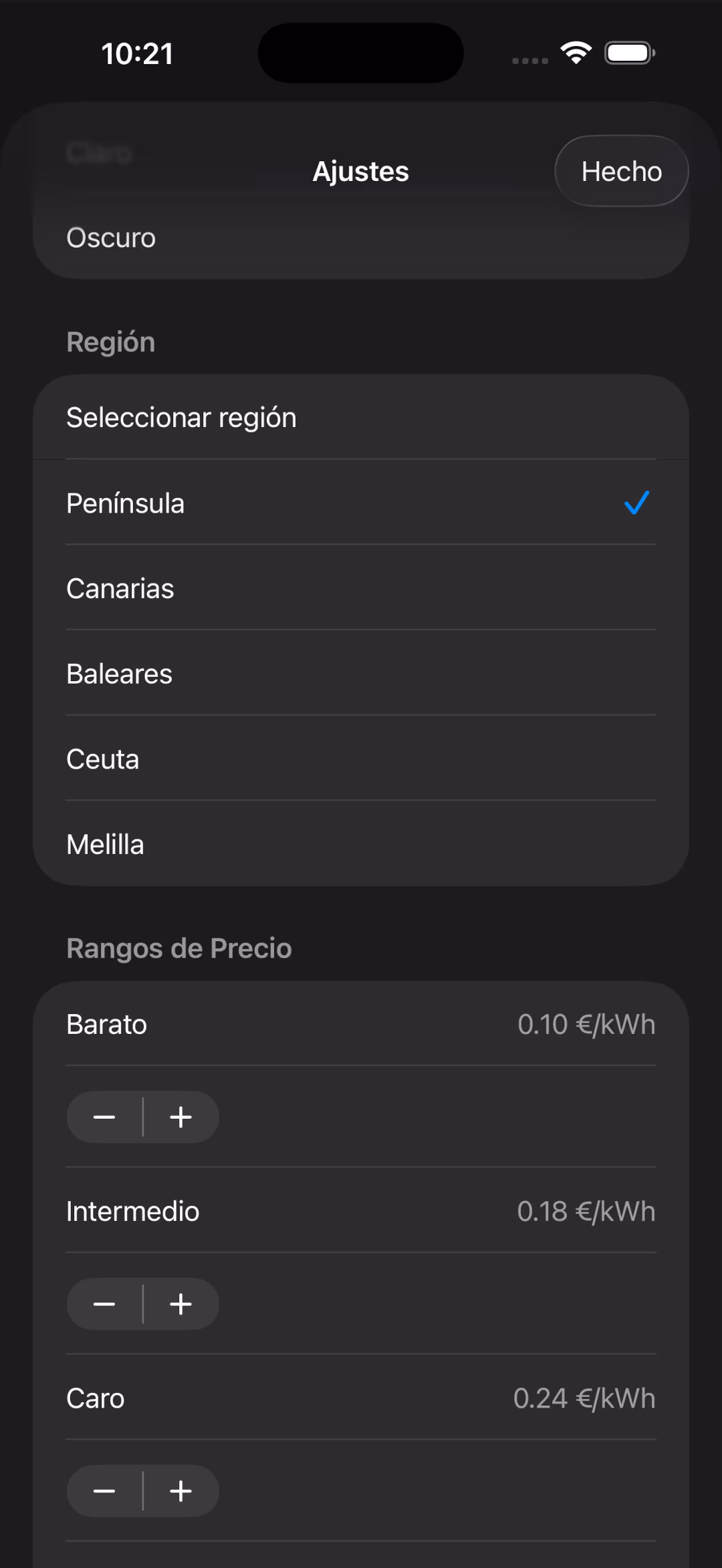The width and height of the screenshot is (722, 1568).
Task: Tap the clock showing 10:21
Action: tap(137, 53)
